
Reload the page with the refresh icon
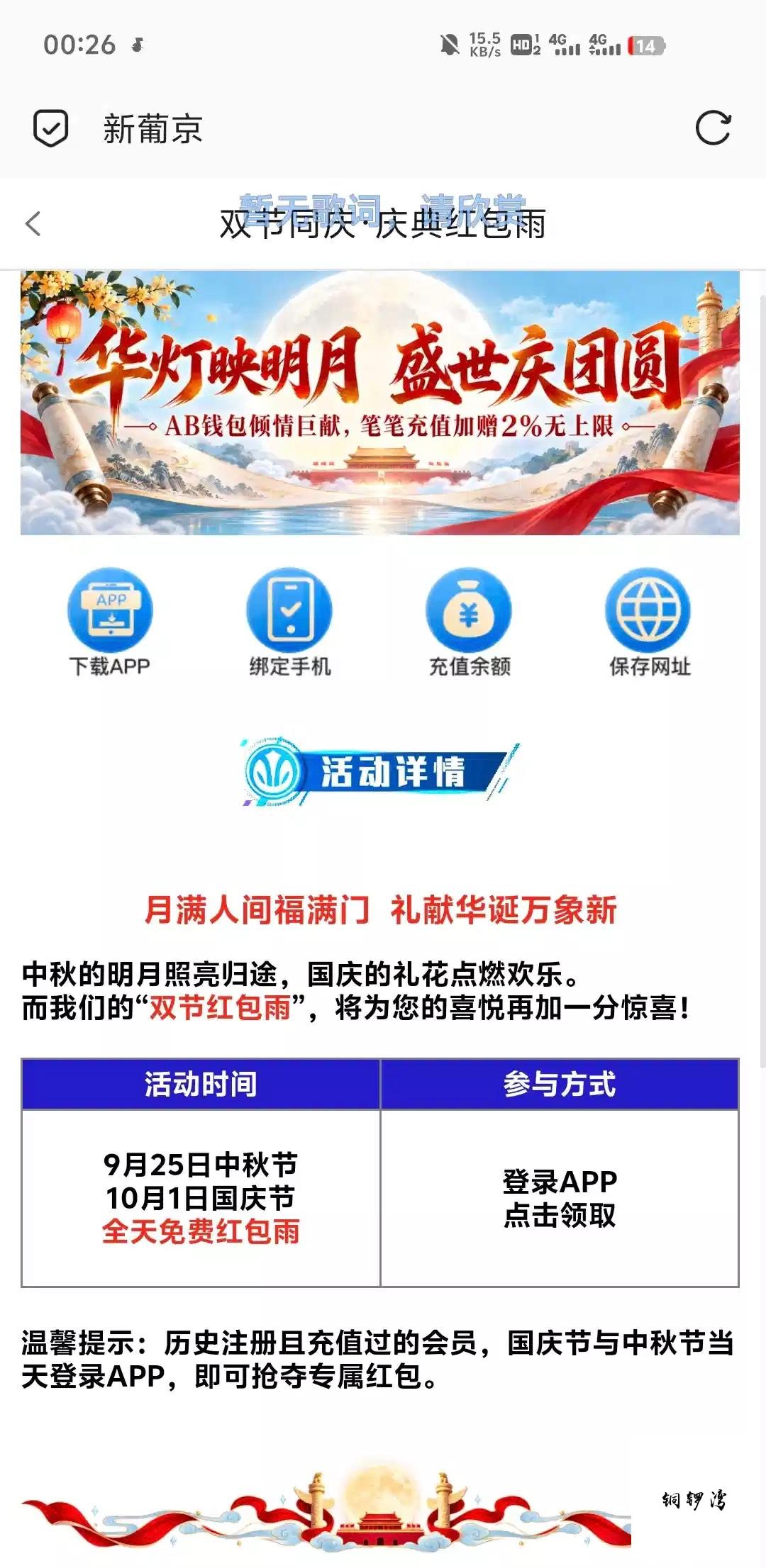[x=712, y=128]
